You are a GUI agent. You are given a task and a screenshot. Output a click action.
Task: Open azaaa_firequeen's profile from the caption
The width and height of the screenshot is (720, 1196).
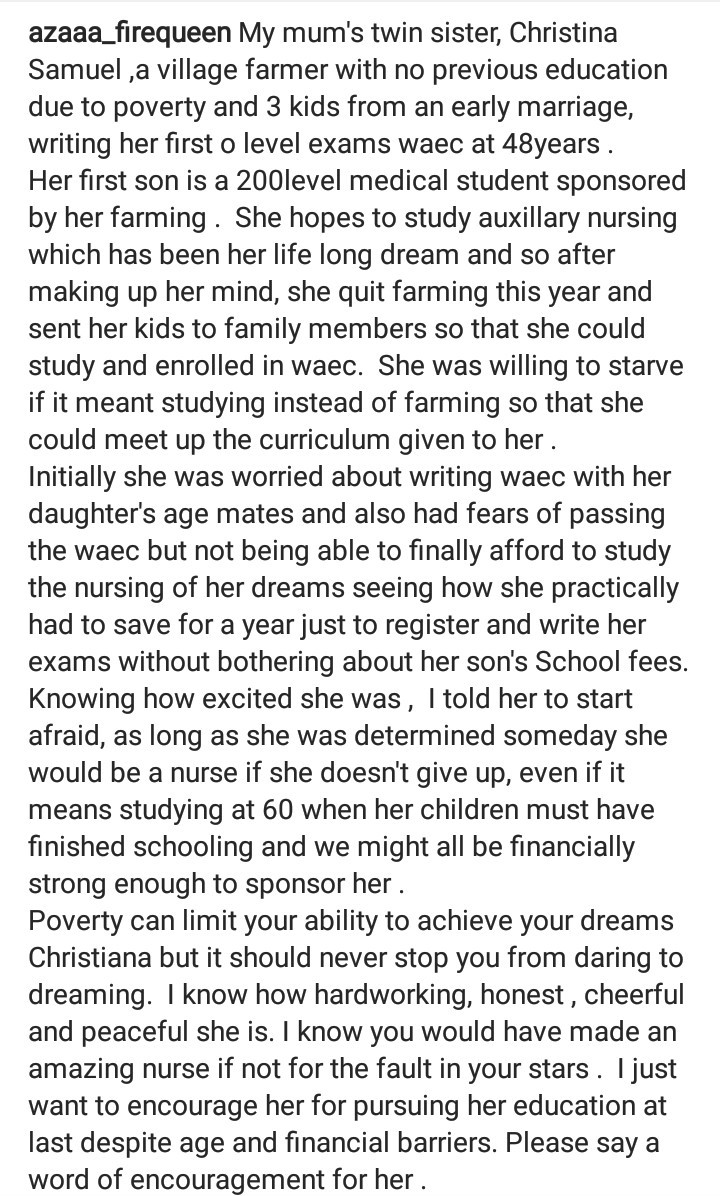tap(131, 31)
